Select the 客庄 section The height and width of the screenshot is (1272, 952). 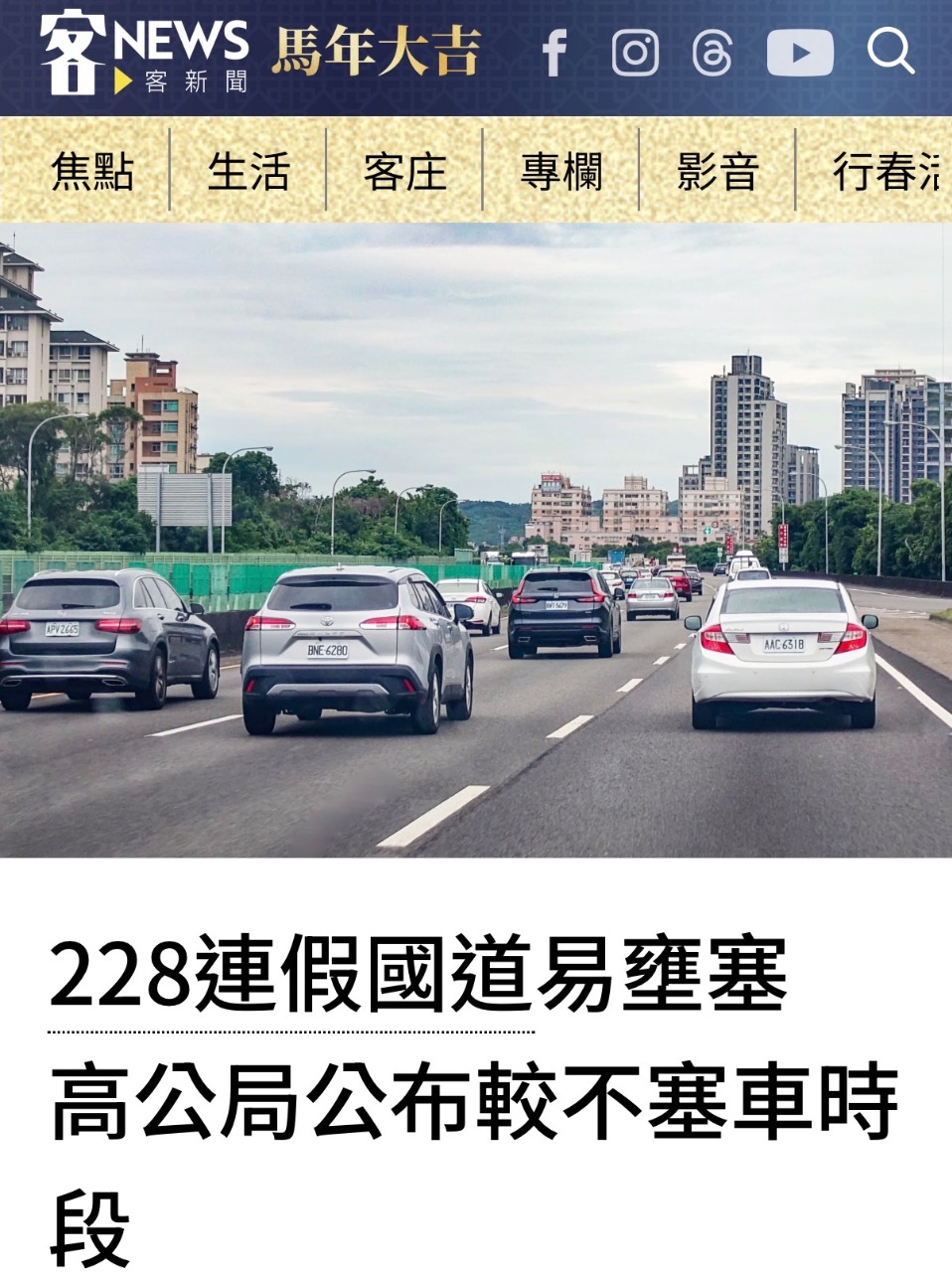pyautogui.click(x=404, y=171)
